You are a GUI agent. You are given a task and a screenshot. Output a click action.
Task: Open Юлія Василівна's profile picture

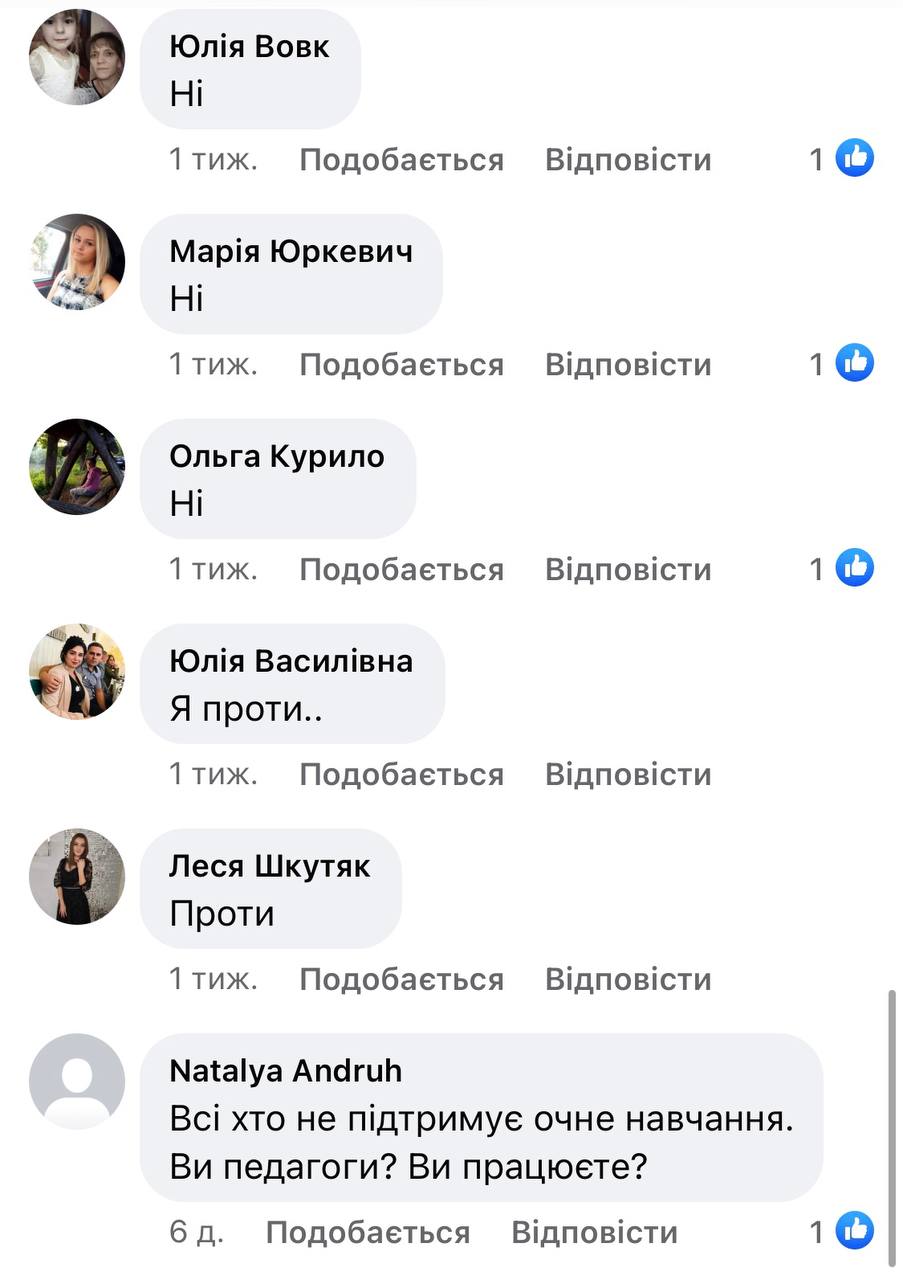(77, 671)
